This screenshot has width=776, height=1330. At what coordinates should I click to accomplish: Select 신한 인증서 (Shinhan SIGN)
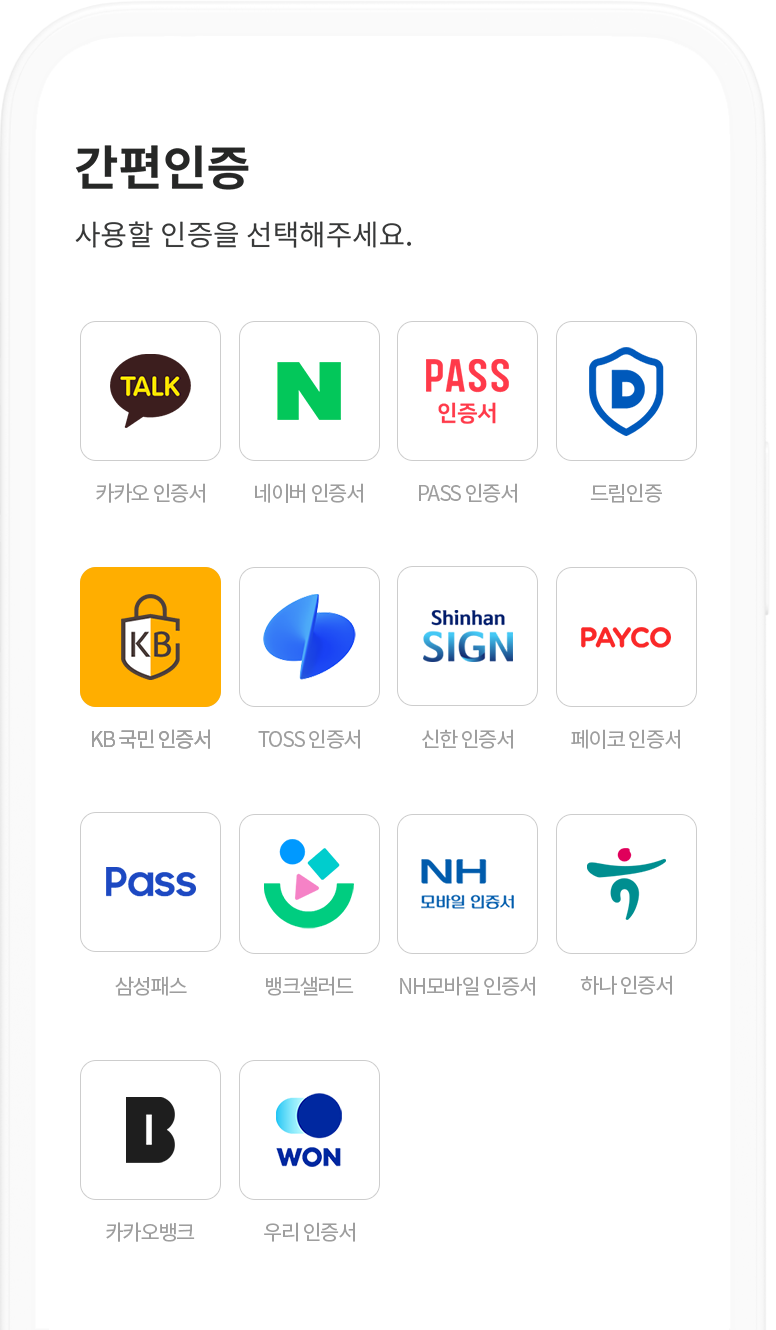[467, 637]
